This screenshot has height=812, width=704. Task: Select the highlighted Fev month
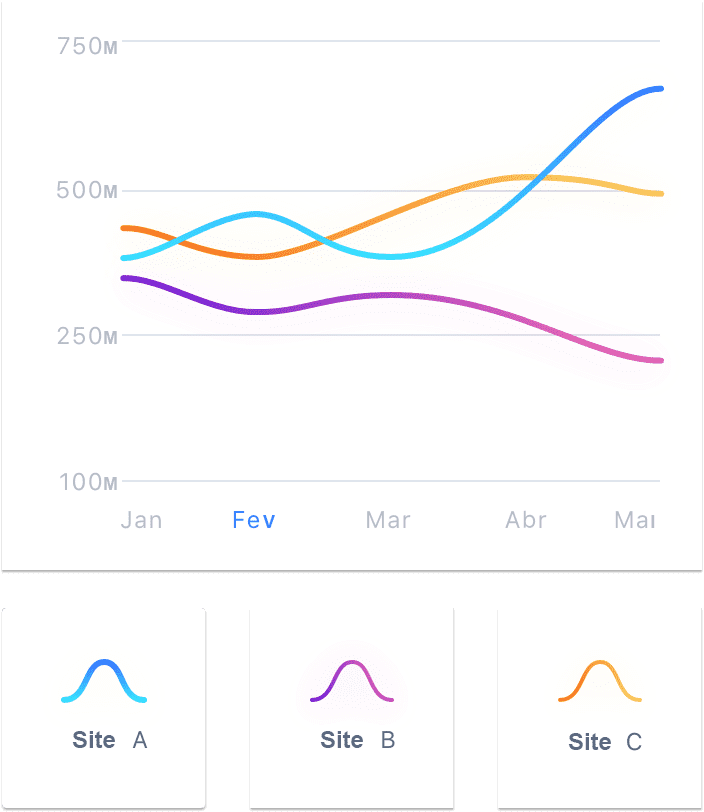pyautogui.click(x=253, y=520)
